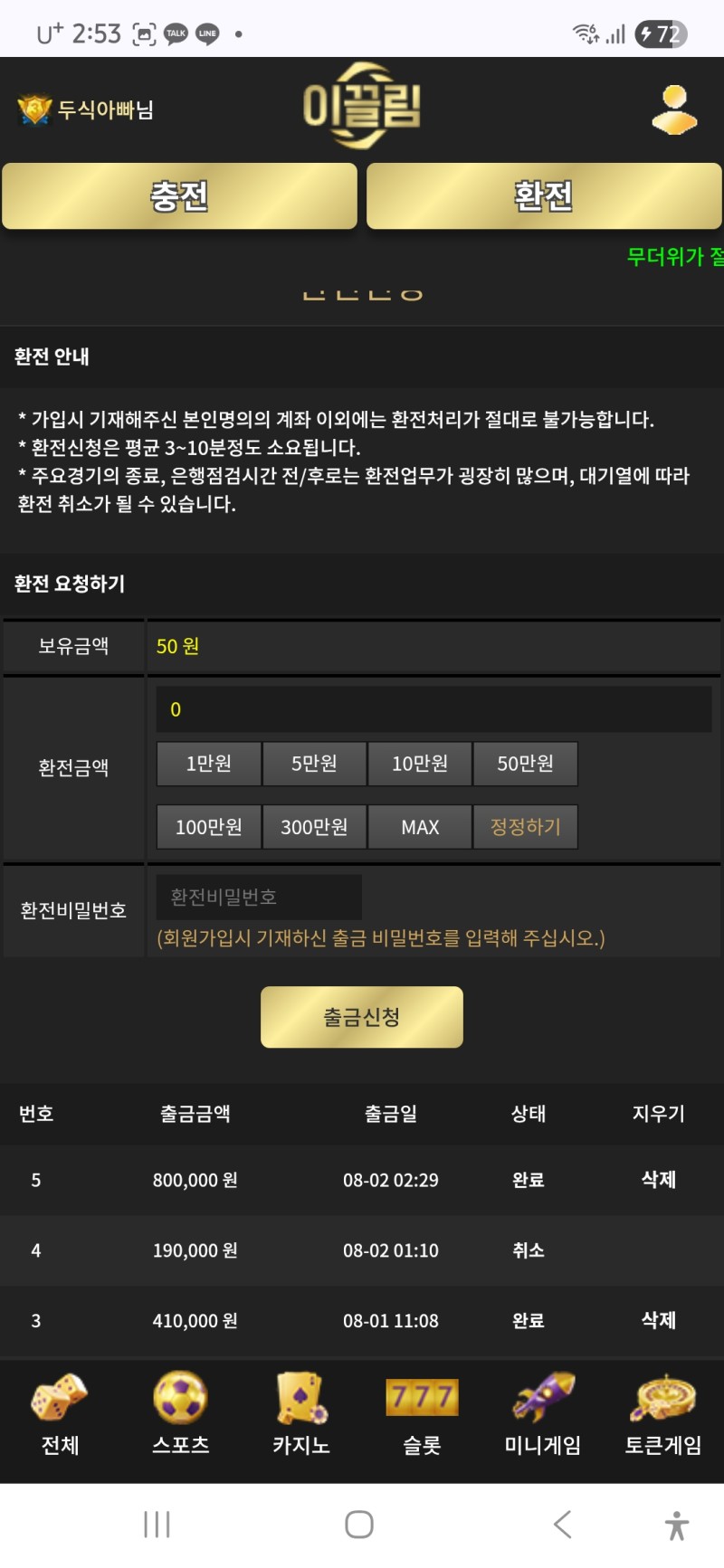The image size is (724, 1568).
Task: Select the 1만원 amount button
Action: (x=209, y=764)
